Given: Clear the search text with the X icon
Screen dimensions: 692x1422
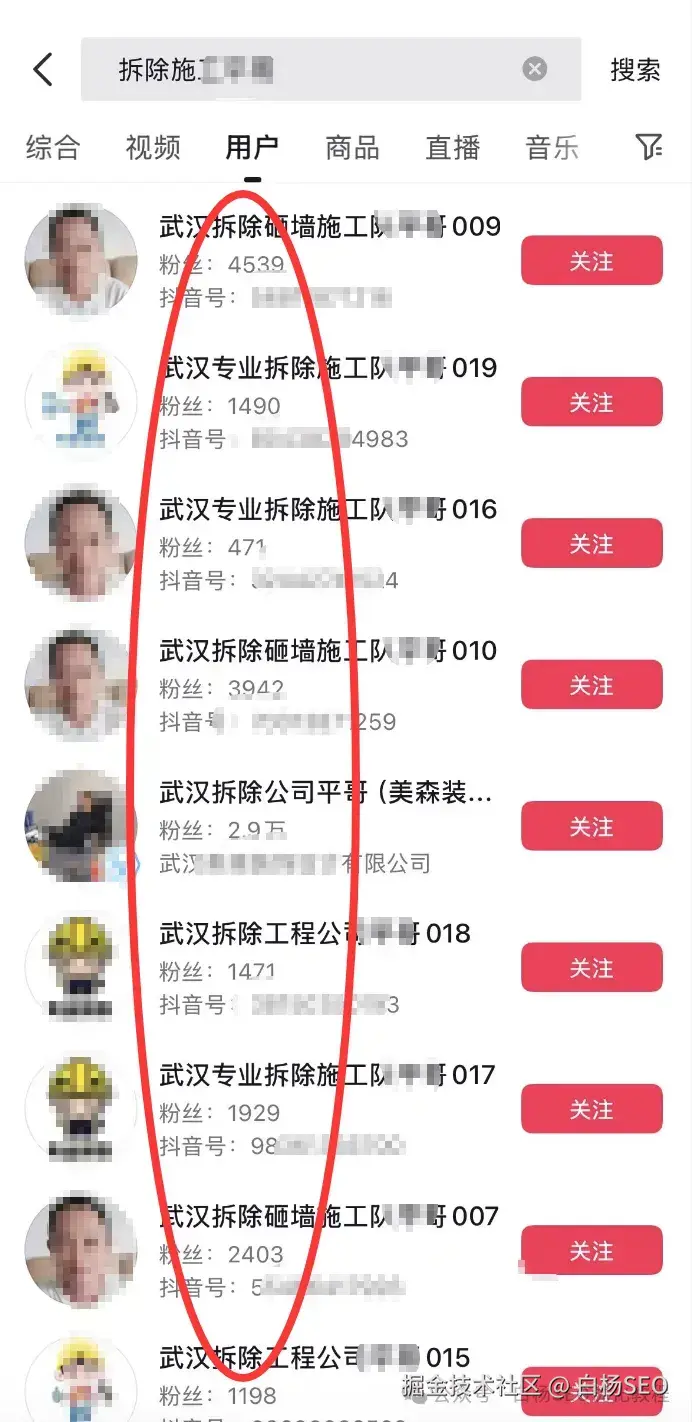Looking at the screenshot, I should click(535, 69).
